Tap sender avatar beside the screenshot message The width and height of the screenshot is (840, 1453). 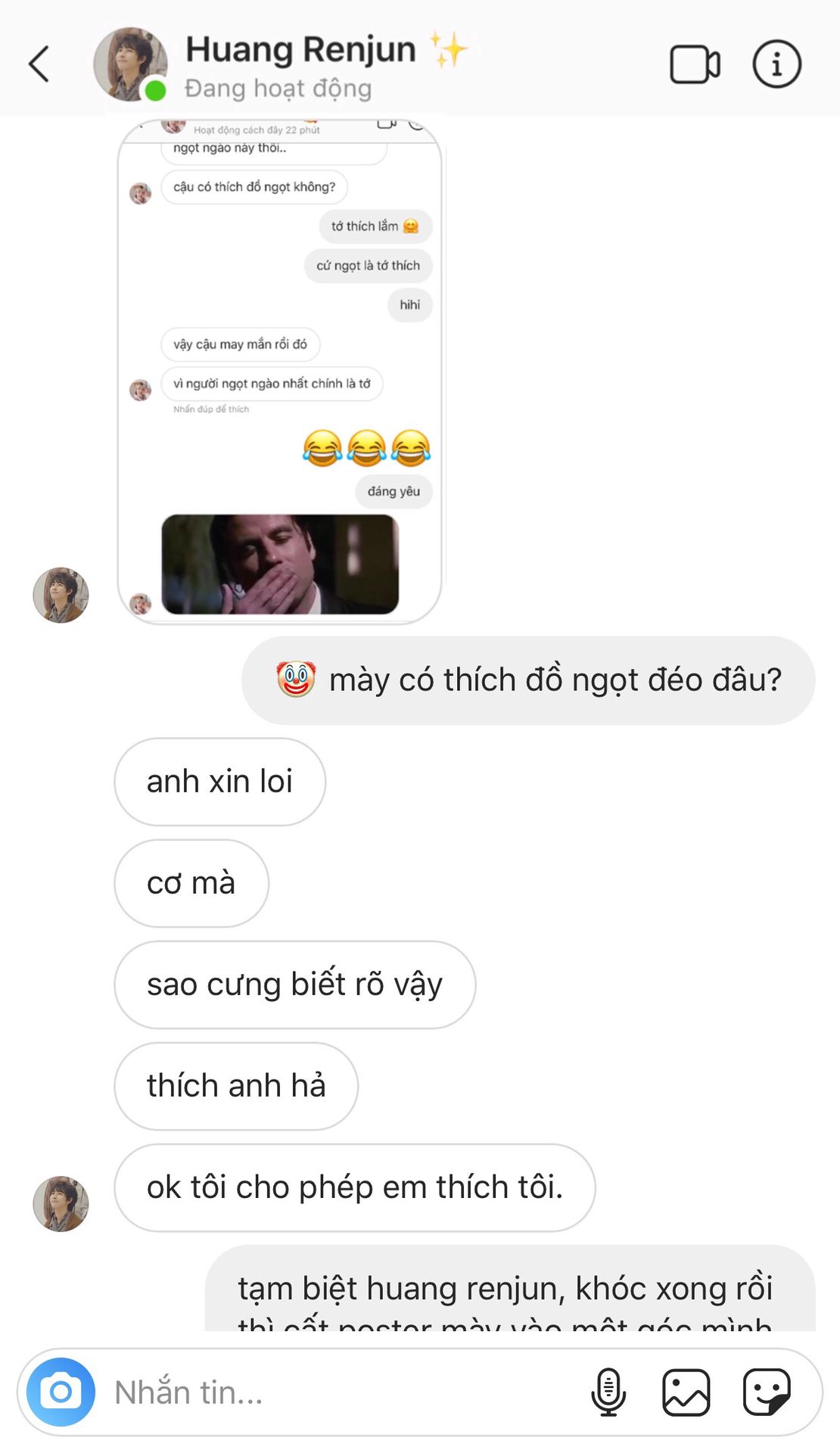click(x=61, y=595)
